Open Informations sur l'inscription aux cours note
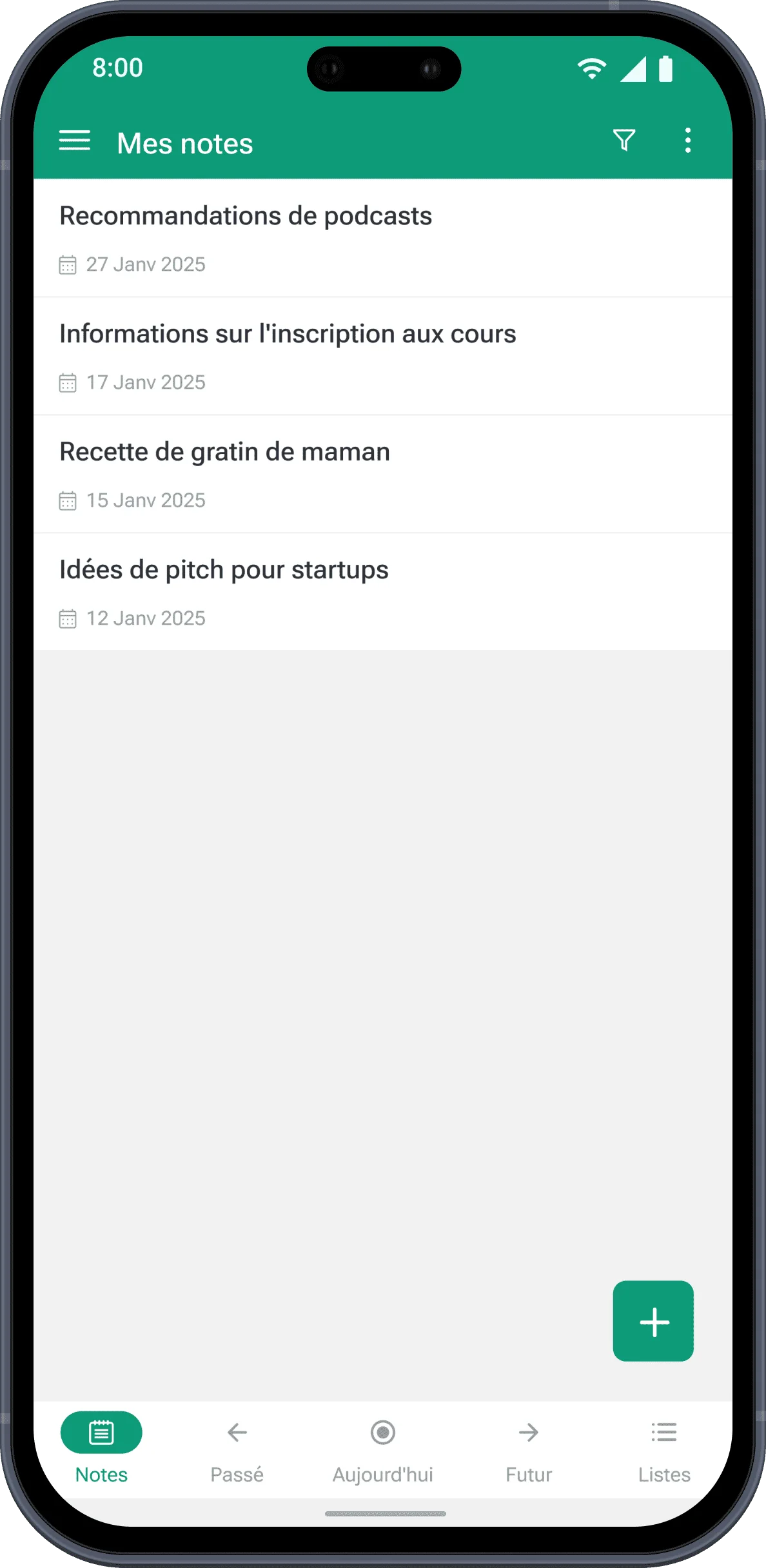The image size is (766, 1568). (288, 335)
